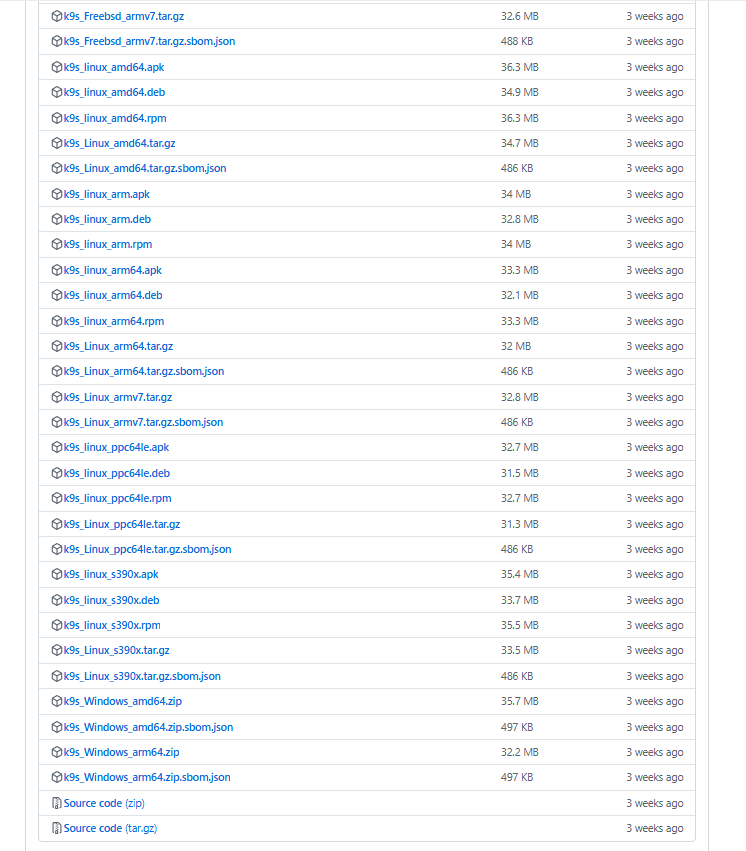The image size is (746, 851).
Task: Download k9s_Linux_ppc64le.tar.gz archive
Action: point(122,524)
